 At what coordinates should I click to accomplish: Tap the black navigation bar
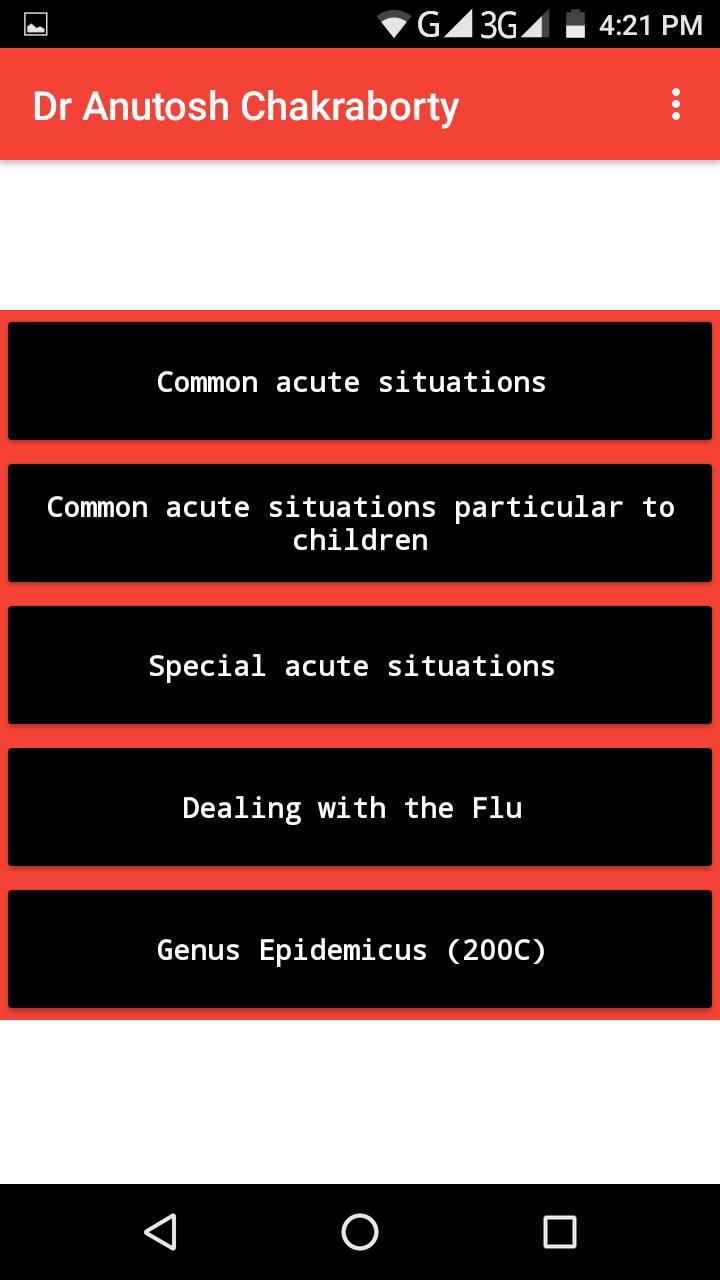(360, 1232)
